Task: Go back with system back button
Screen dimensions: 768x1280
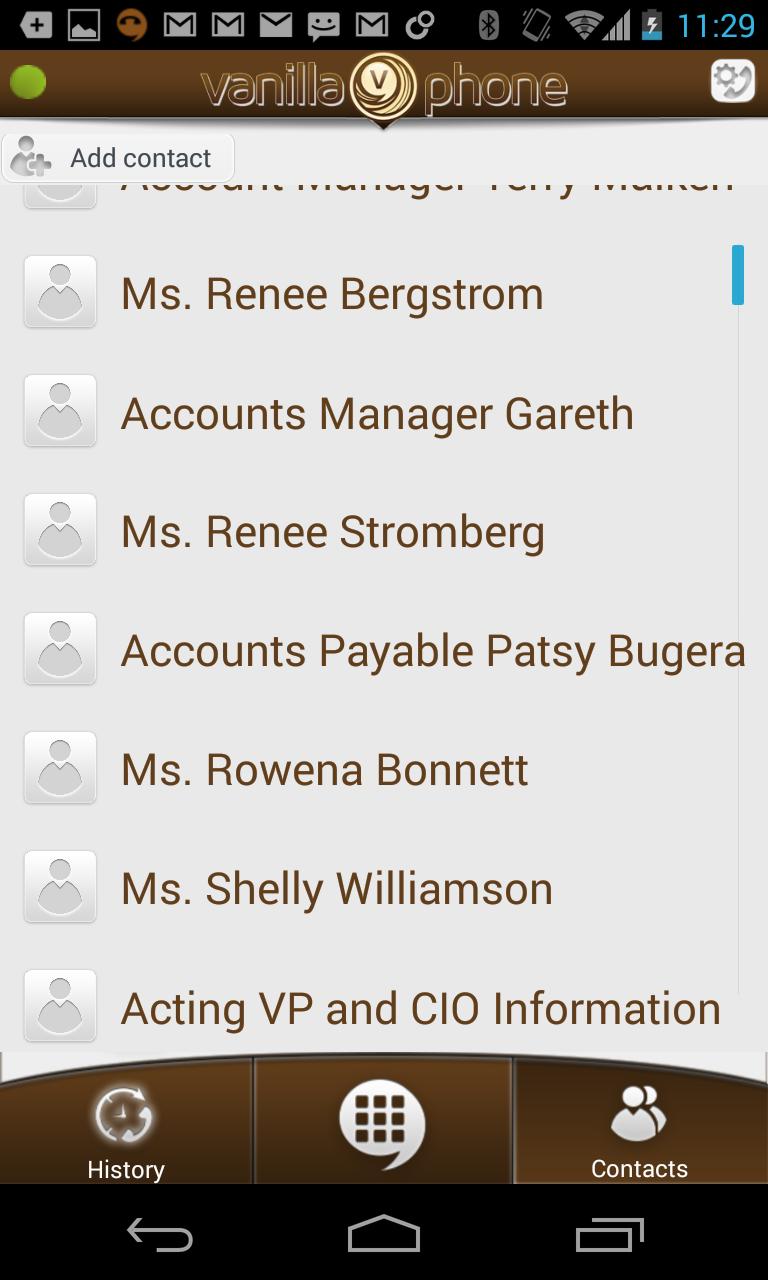Action: coord(159,1235)
